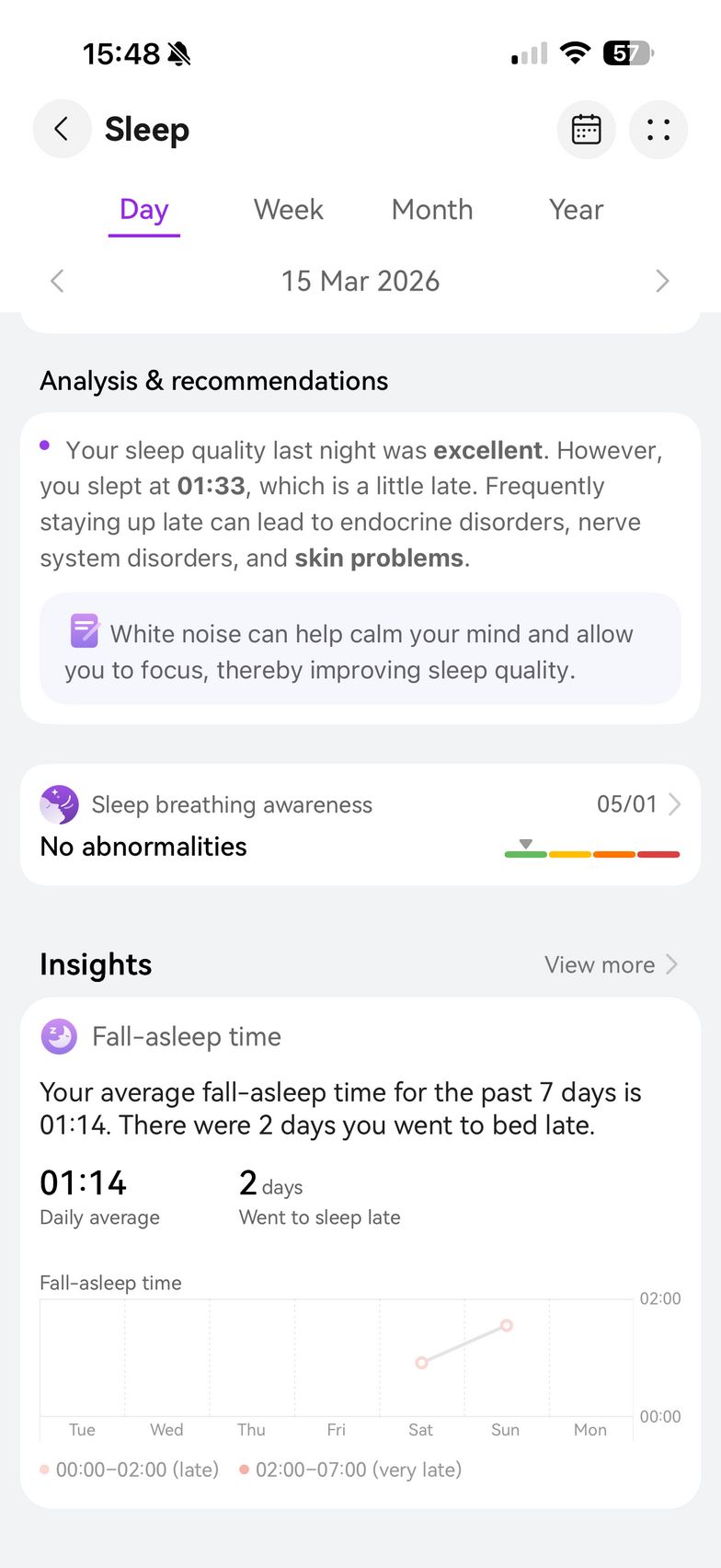Screen dimensions: 721x1568
Task: Go to the next day
Action: 662,281
